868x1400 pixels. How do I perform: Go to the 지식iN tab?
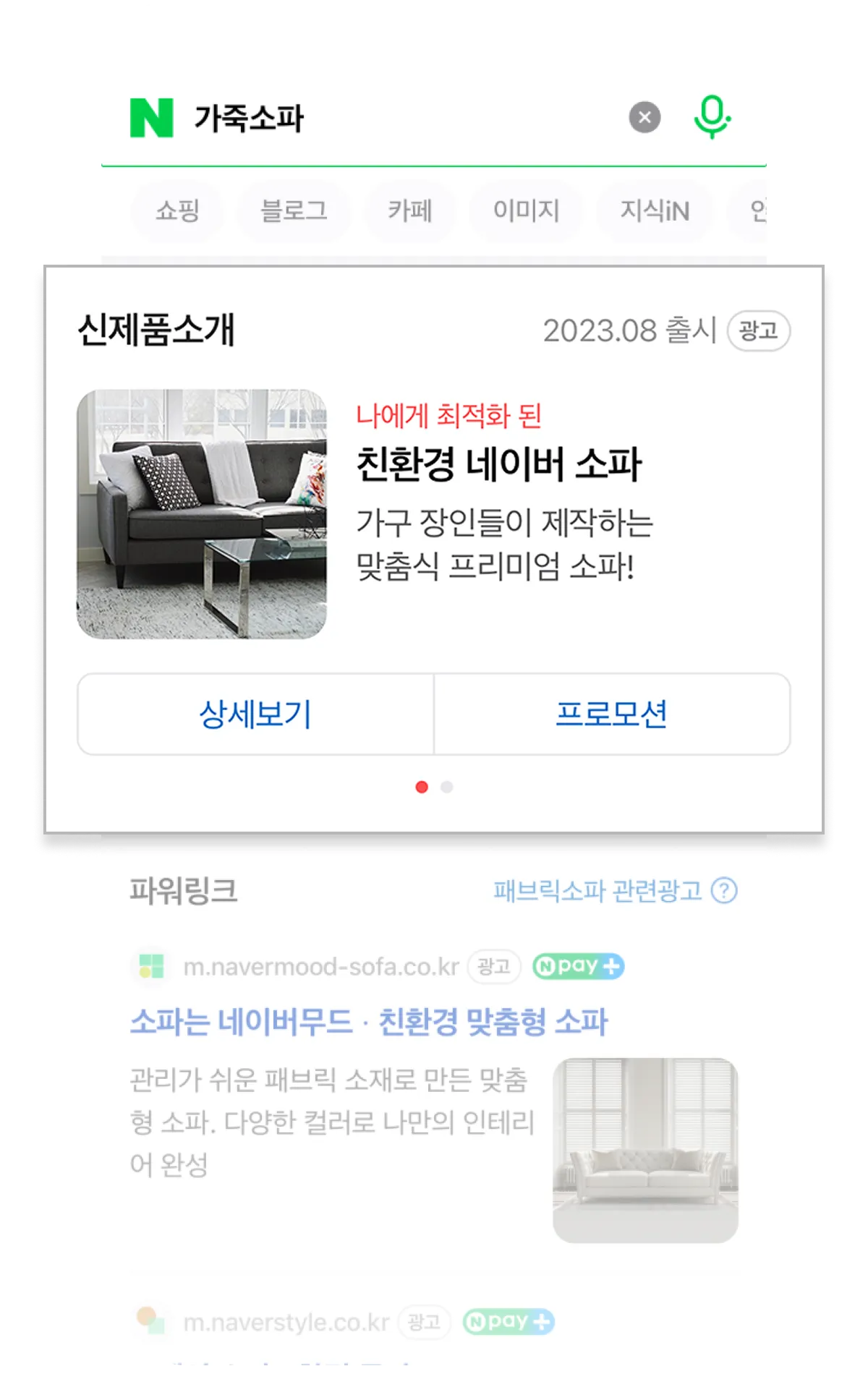click(x=655, y=210)
